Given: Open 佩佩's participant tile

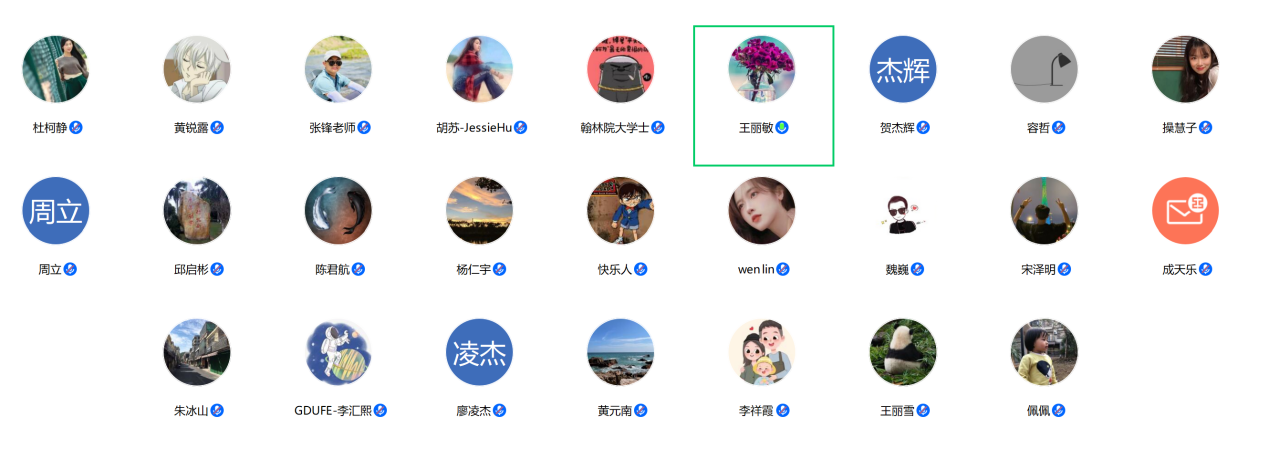Looking at the screenshot, I should [1044, 352].
